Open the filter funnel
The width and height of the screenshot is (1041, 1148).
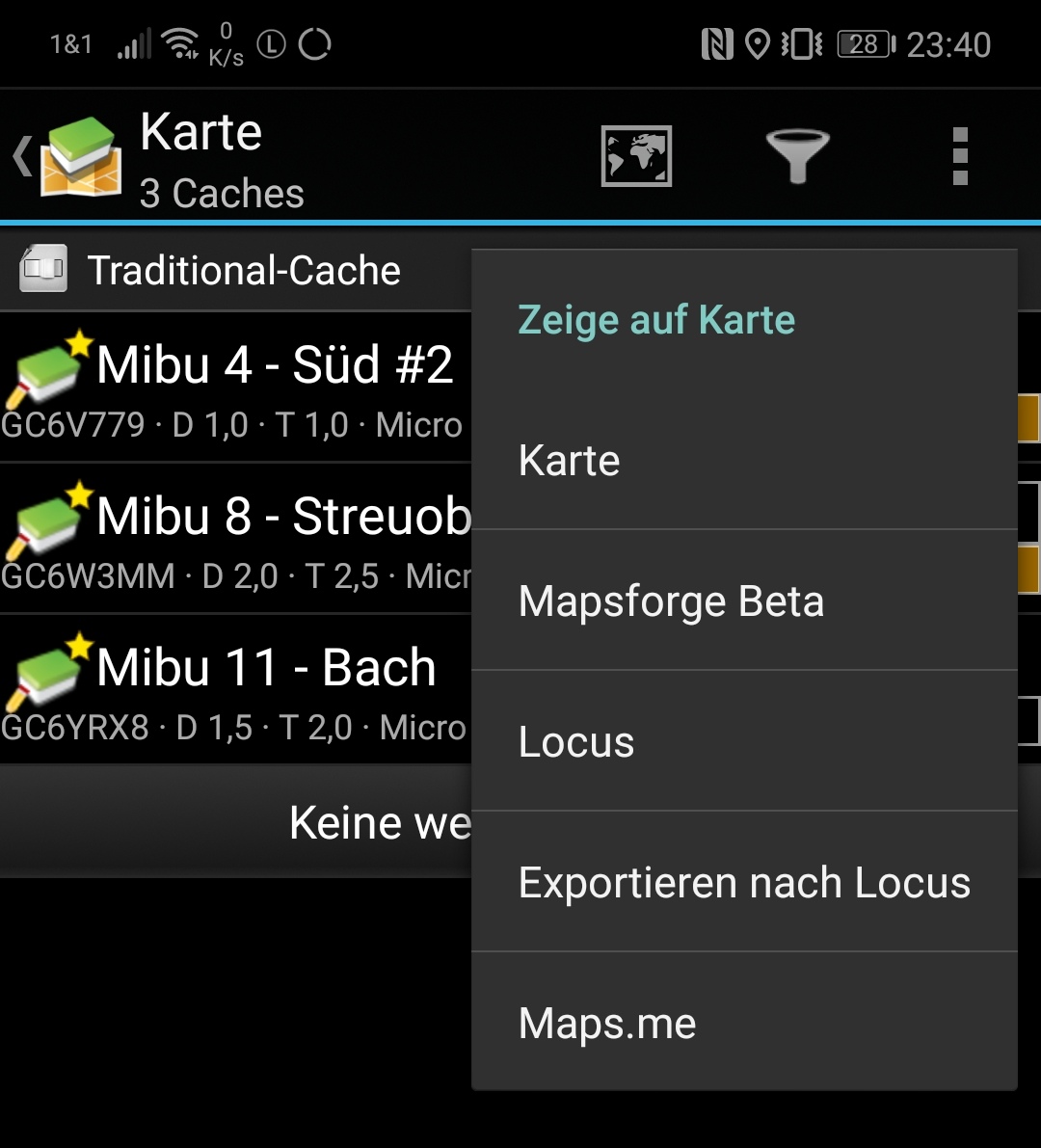[797, 156]
